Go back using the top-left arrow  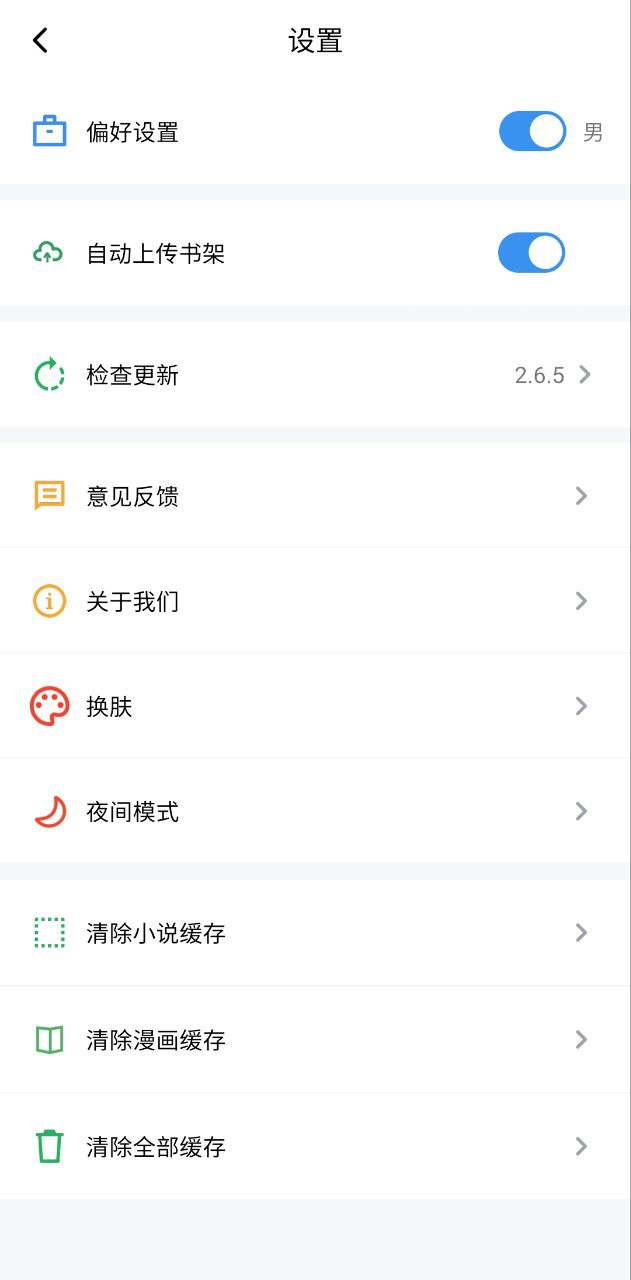[40, 41]
